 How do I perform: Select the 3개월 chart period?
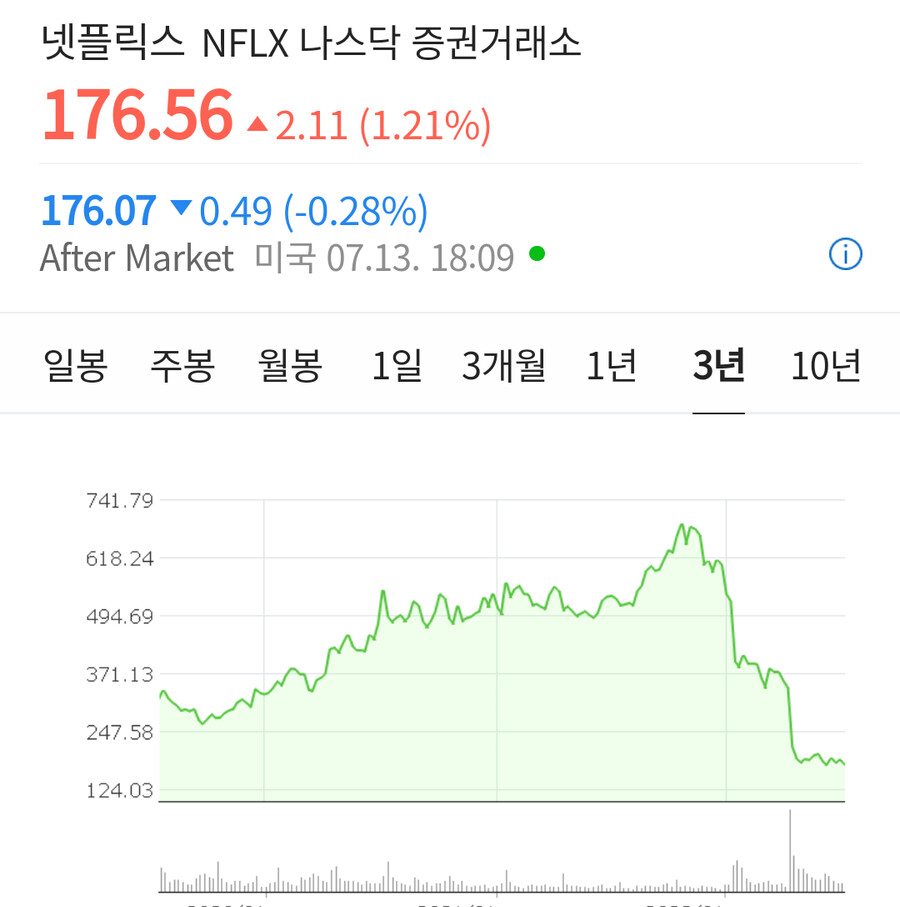(x=504, y=366)
